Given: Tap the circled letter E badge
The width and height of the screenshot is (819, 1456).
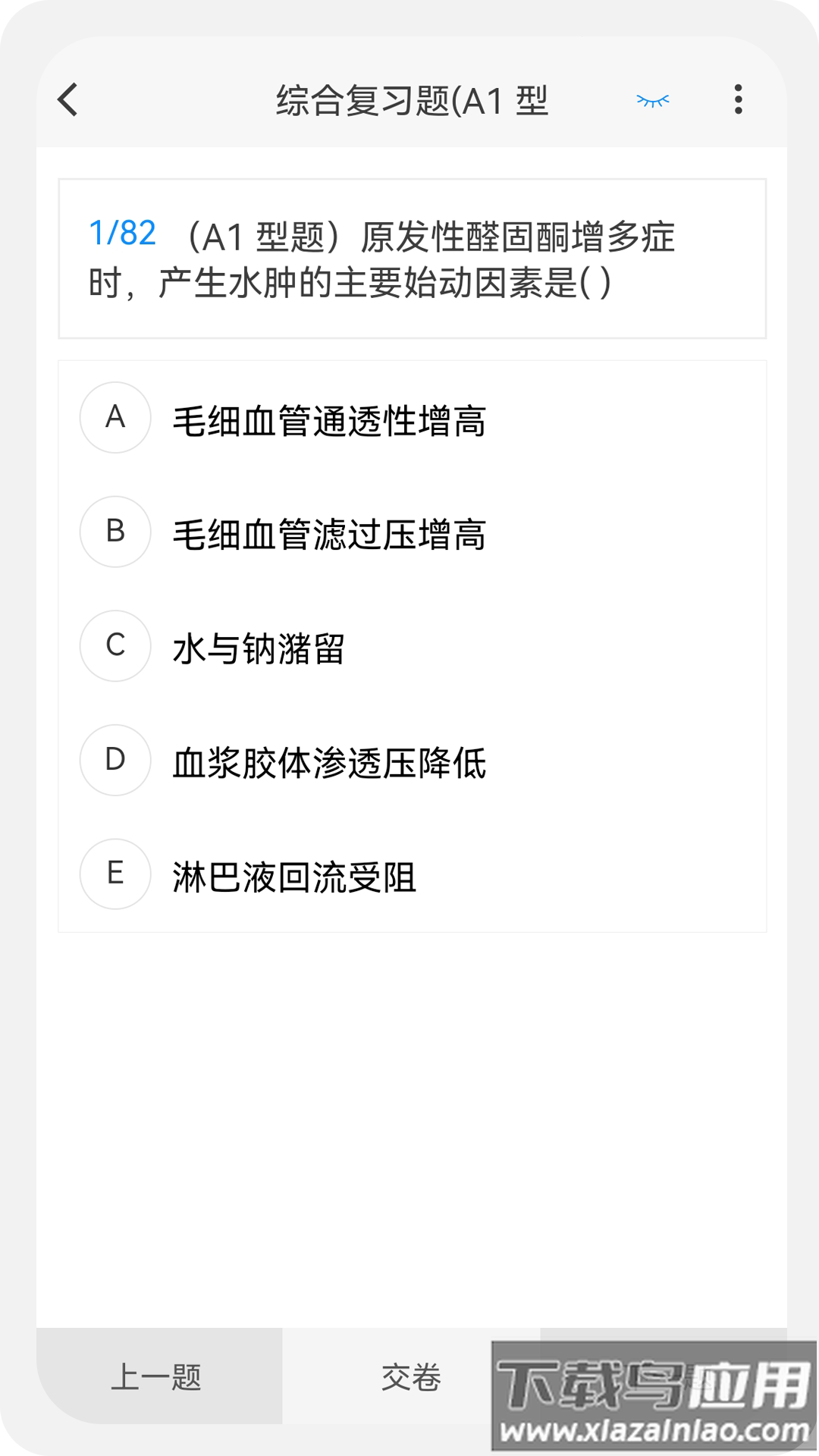Looking at the screenshot, I should point(115,874).
